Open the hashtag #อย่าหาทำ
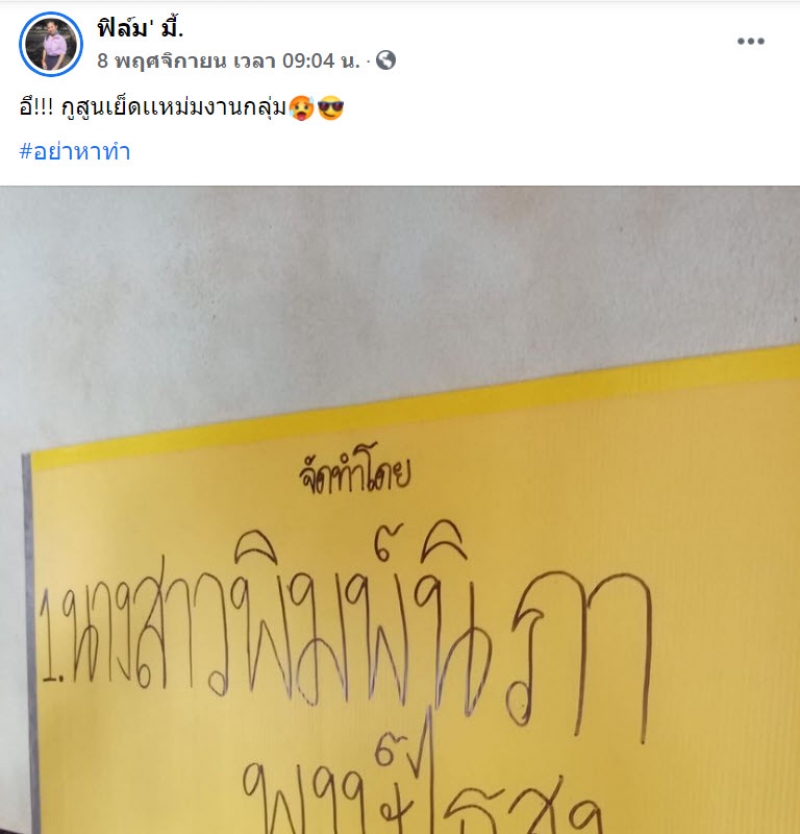 pyautogui.click(x=75, y=152)
